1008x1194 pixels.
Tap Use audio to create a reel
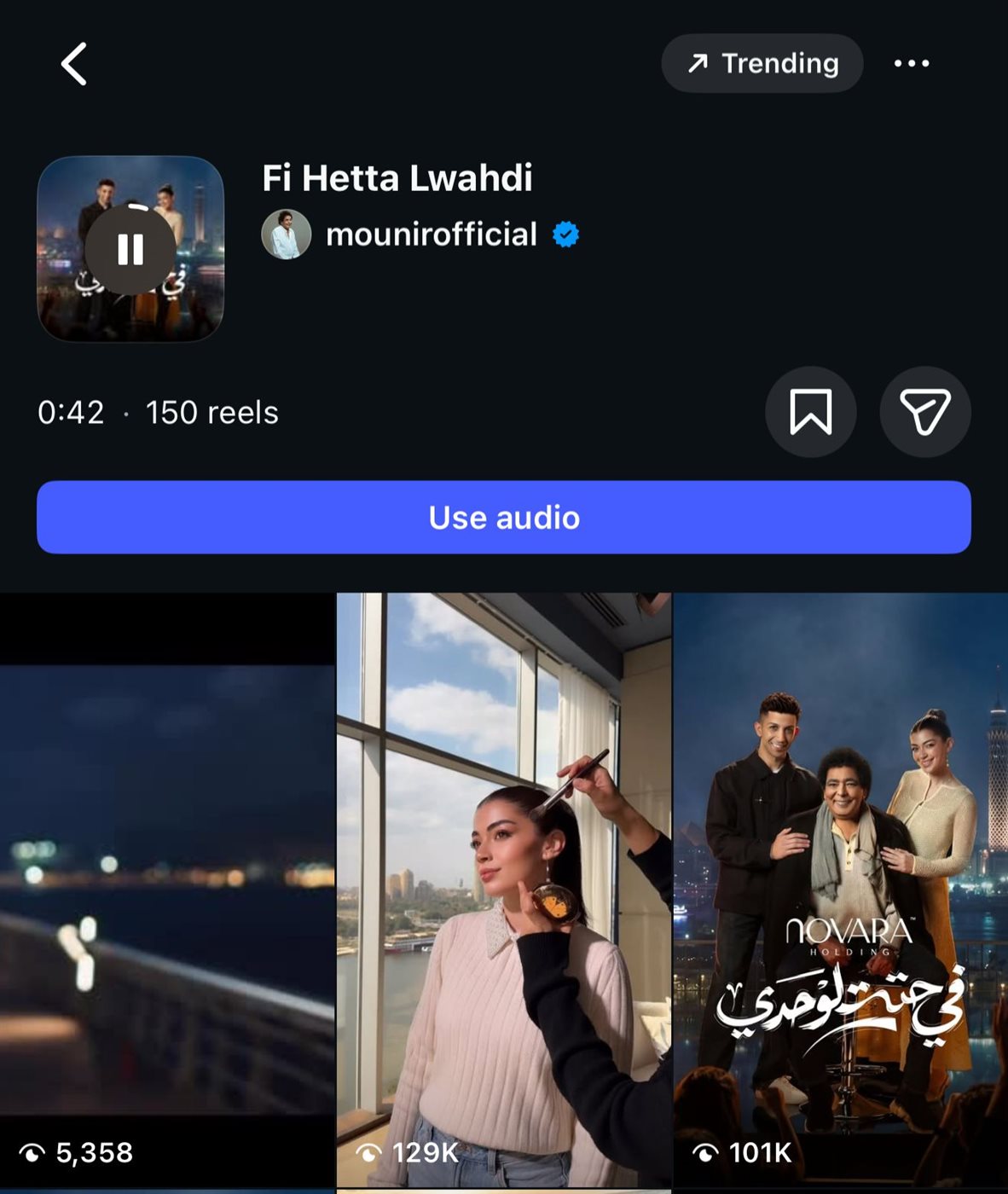[504, 517]
